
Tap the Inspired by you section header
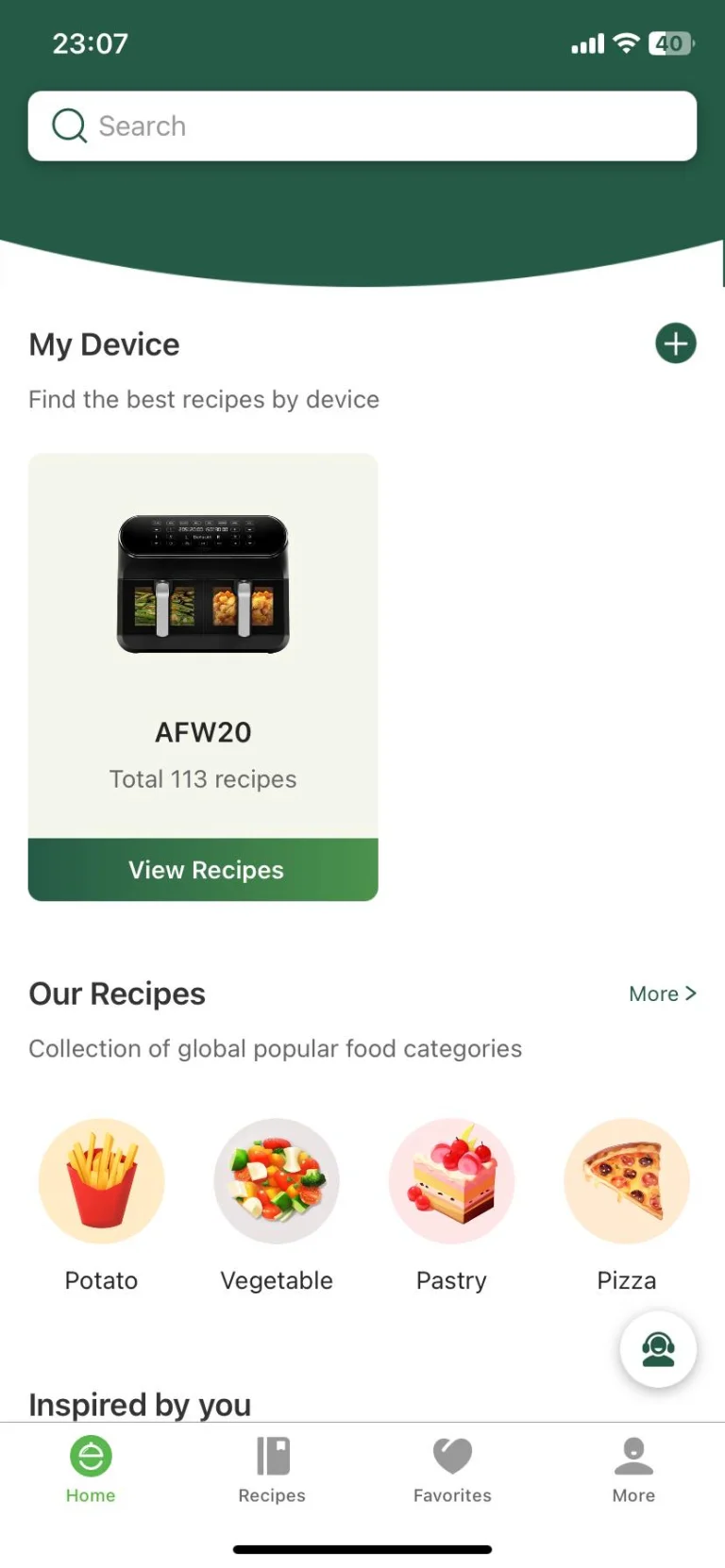tap(139, 1404)
